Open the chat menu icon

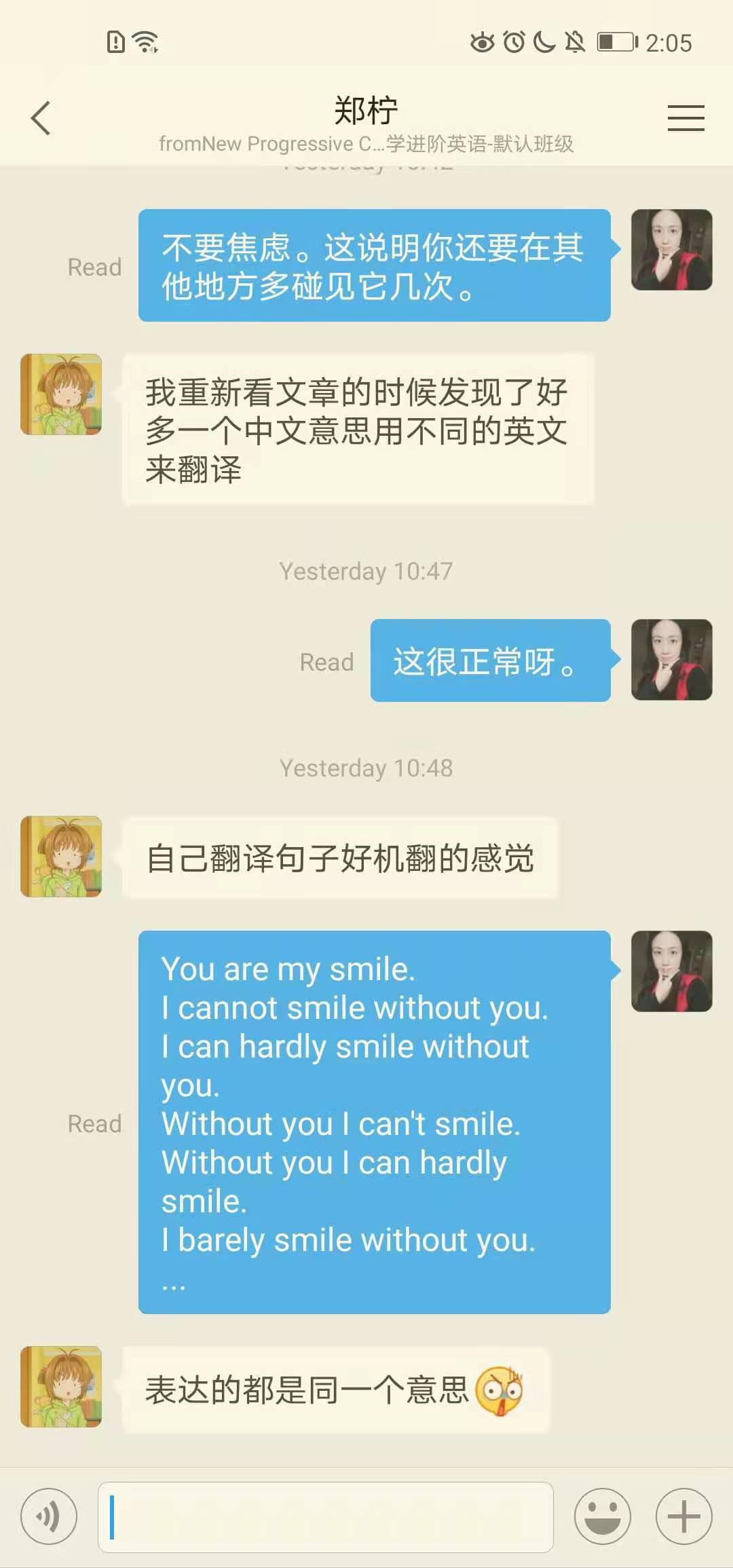(685, 118)
